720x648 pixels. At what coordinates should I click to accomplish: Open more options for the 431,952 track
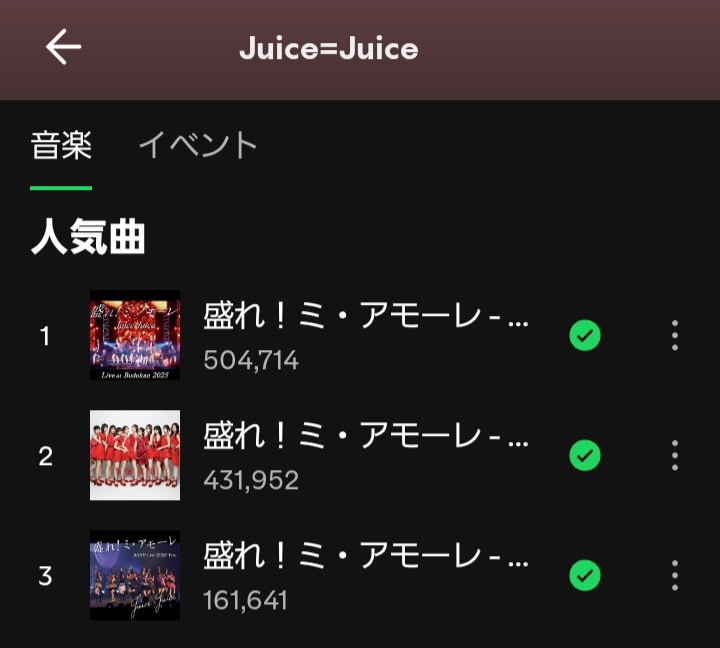[675, 456]
